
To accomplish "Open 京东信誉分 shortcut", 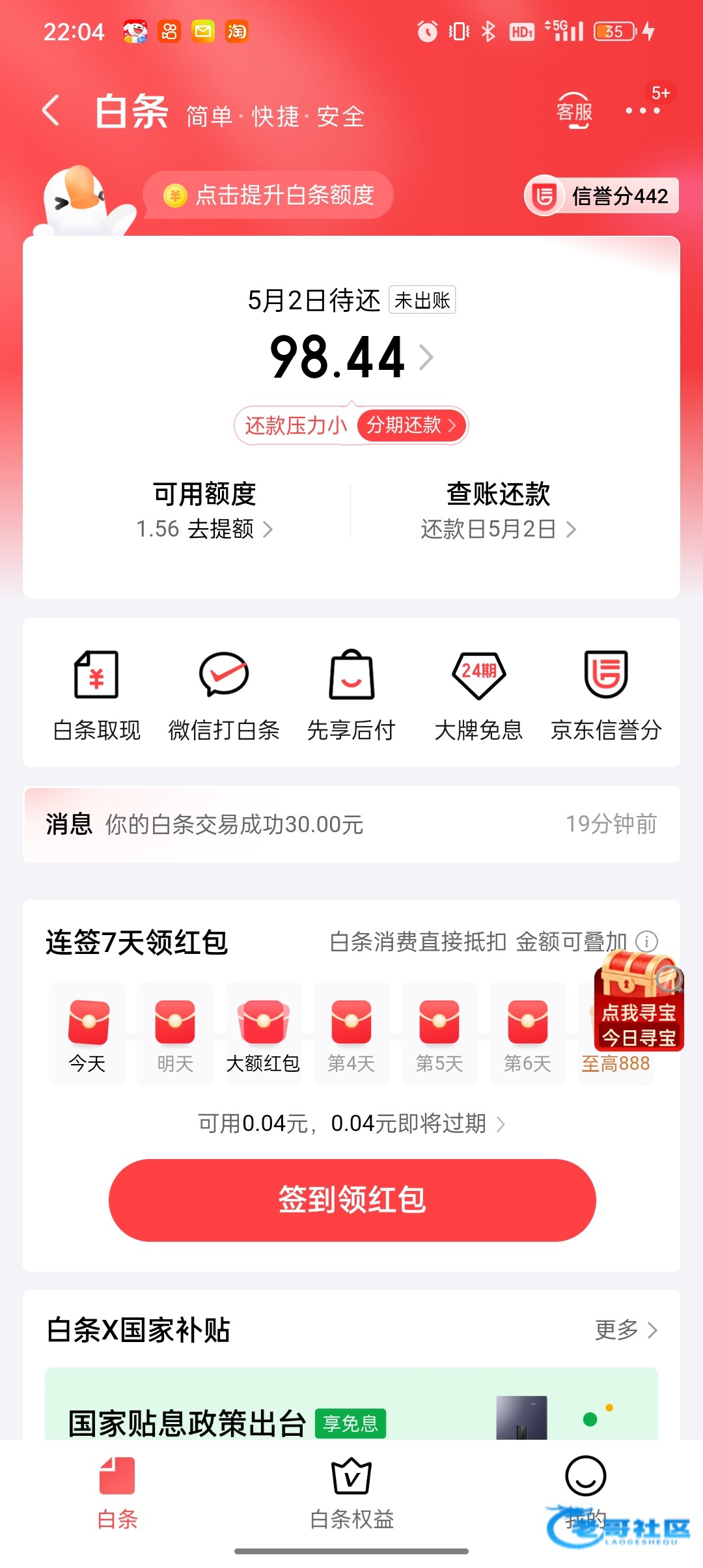I will point(606,695).
